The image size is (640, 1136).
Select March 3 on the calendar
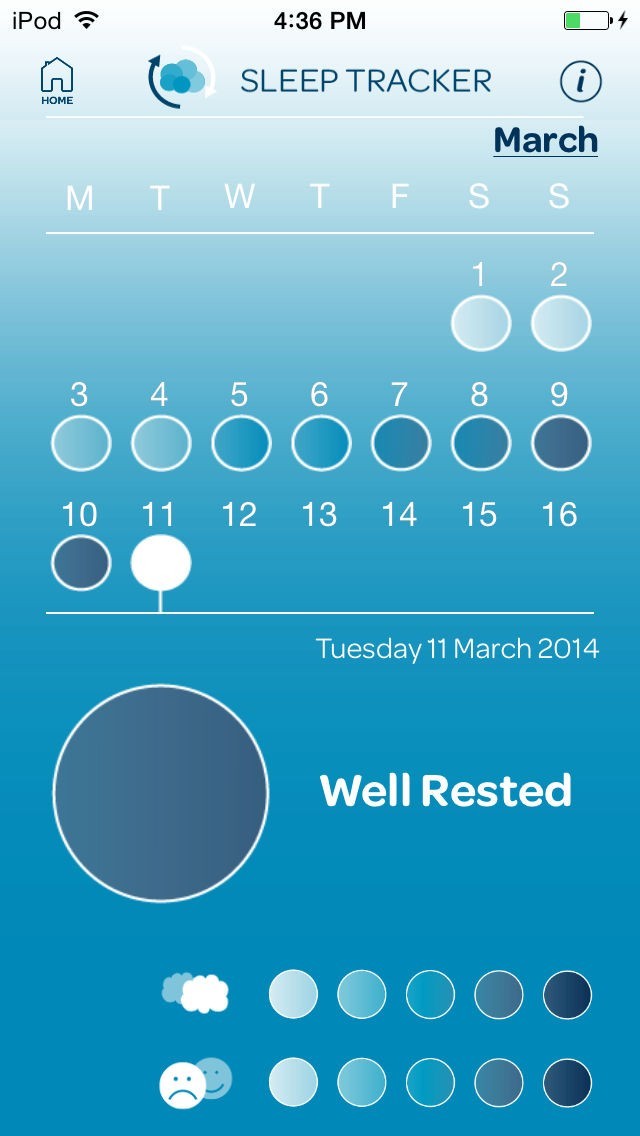81,443
